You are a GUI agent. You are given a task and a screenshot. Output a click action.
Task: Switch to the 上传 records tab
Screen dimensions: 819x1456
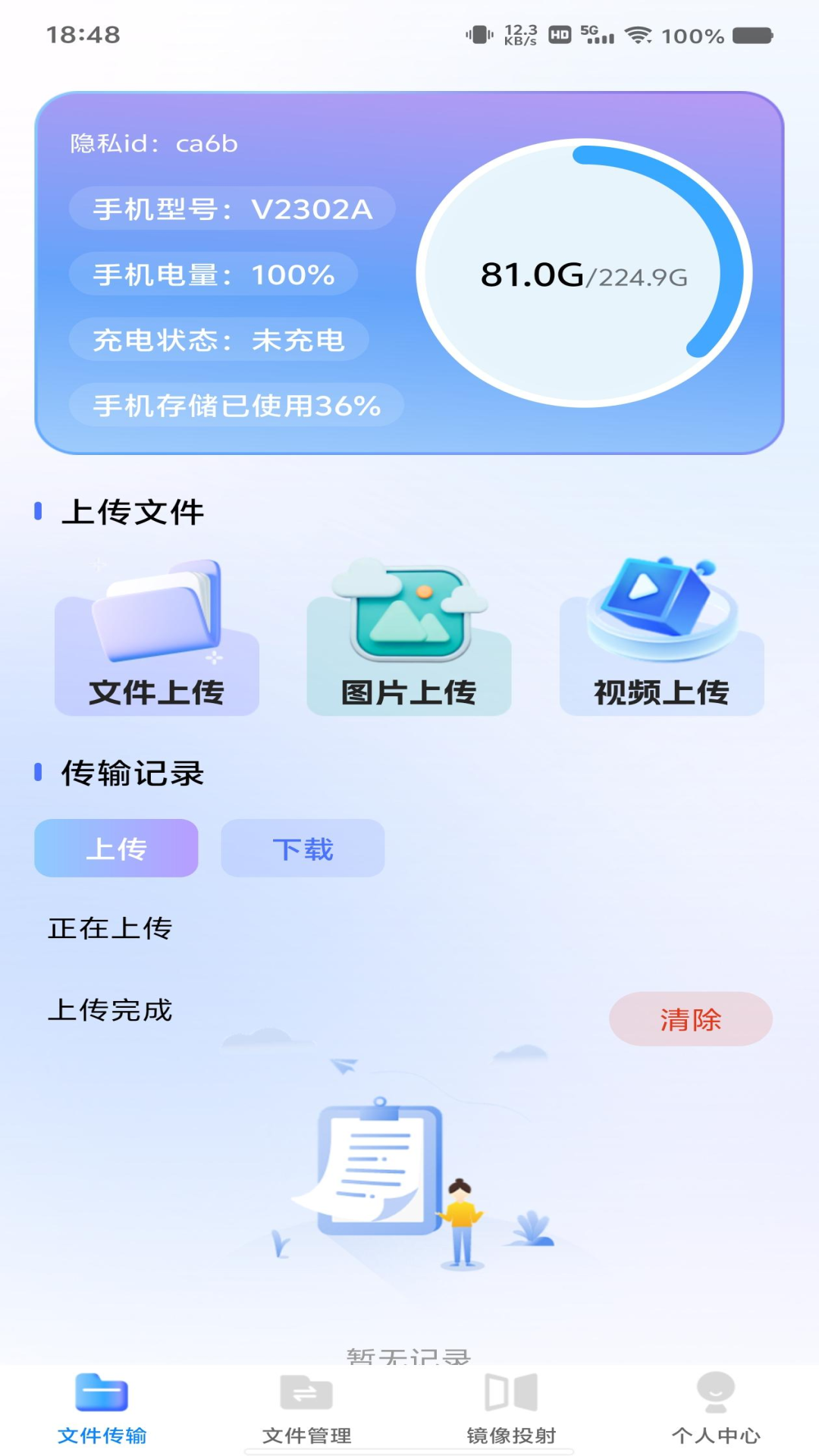click(x=116, y=848)
